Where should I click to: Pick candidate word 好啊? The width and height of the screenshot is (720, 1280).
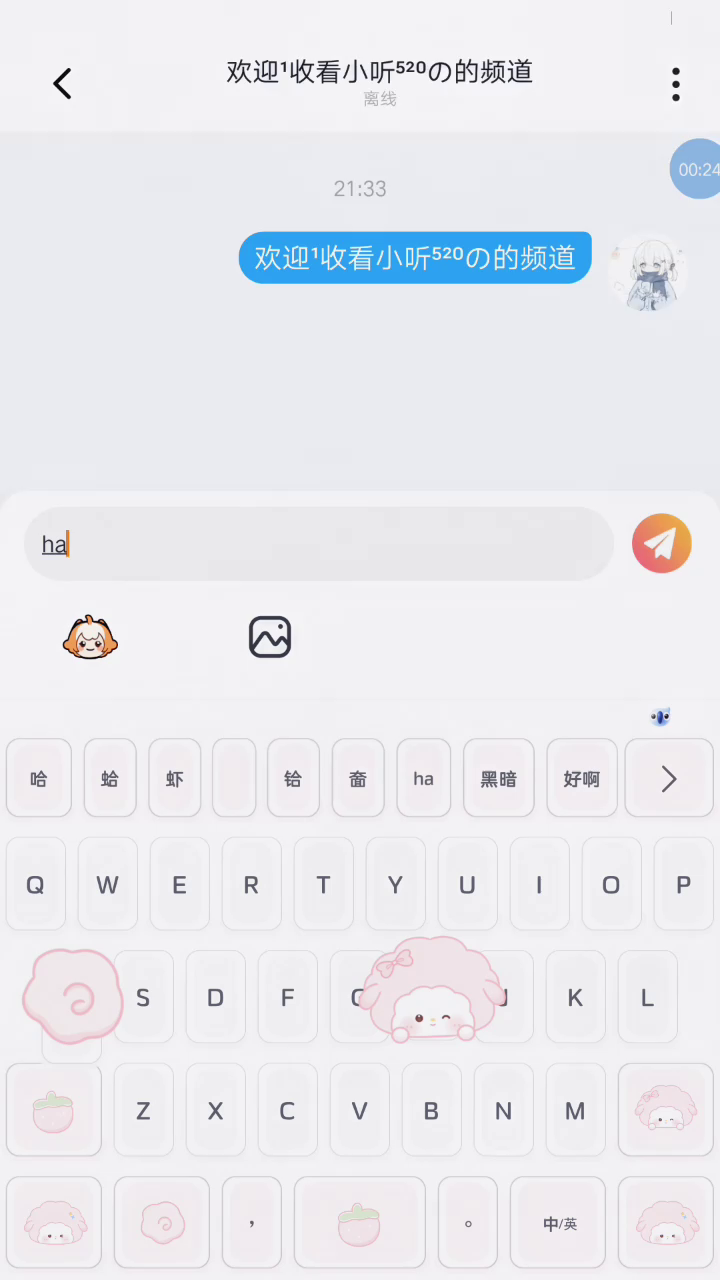(x=581, y=779)
